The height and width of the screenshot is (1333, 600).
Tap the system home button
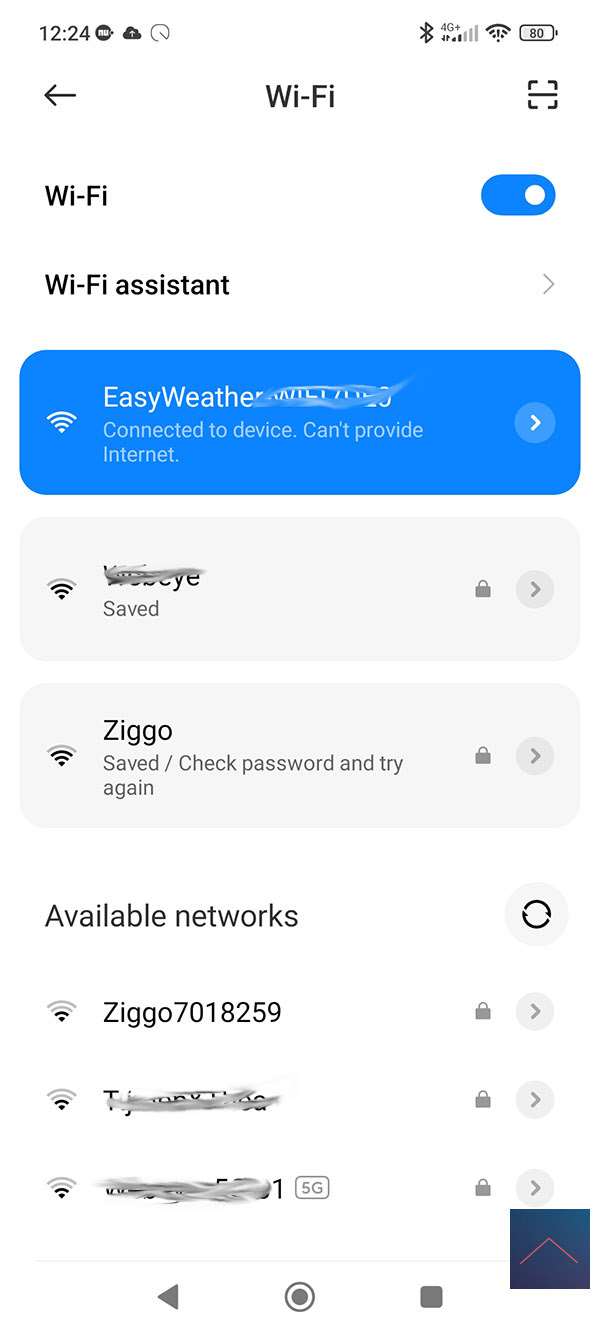tap(299, 1297)
